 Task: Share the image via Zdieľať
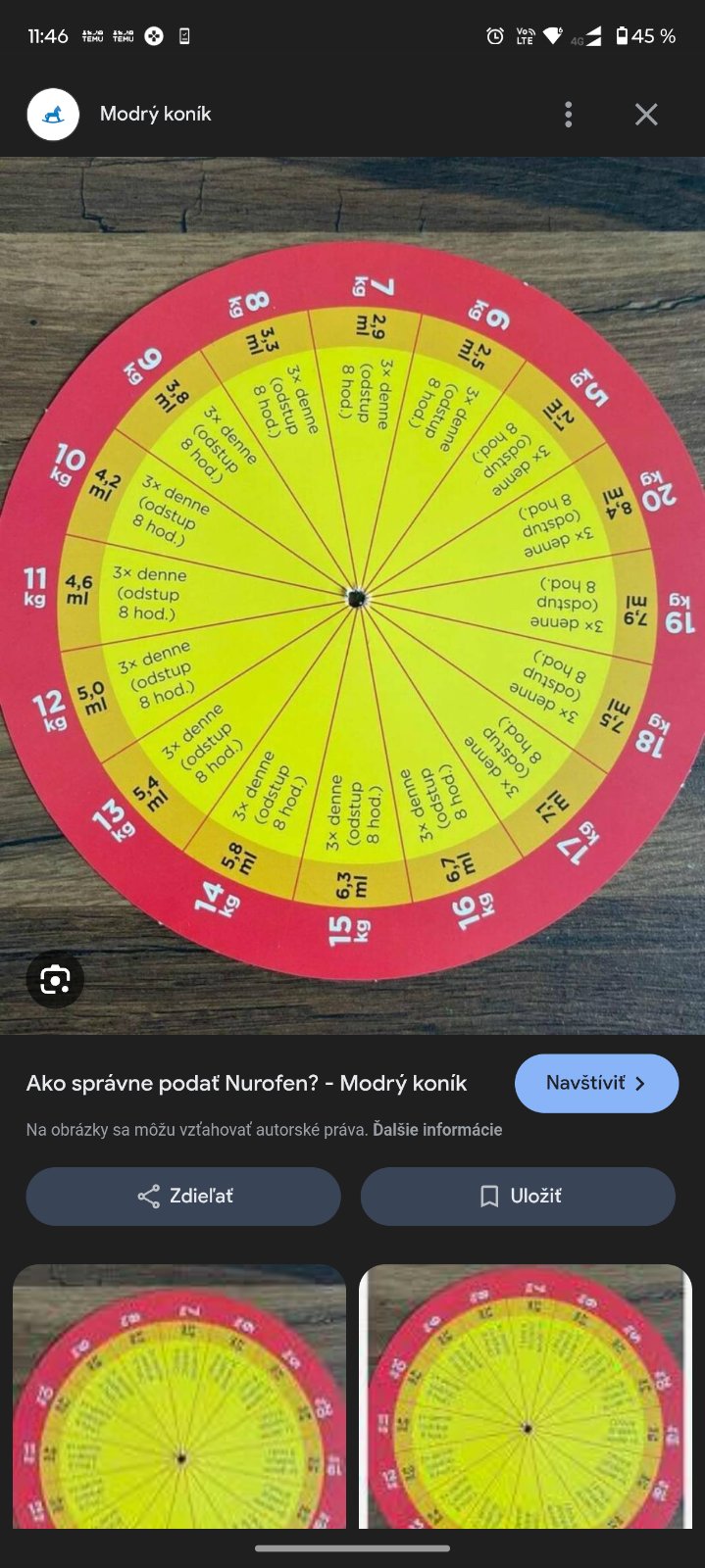183,1196
